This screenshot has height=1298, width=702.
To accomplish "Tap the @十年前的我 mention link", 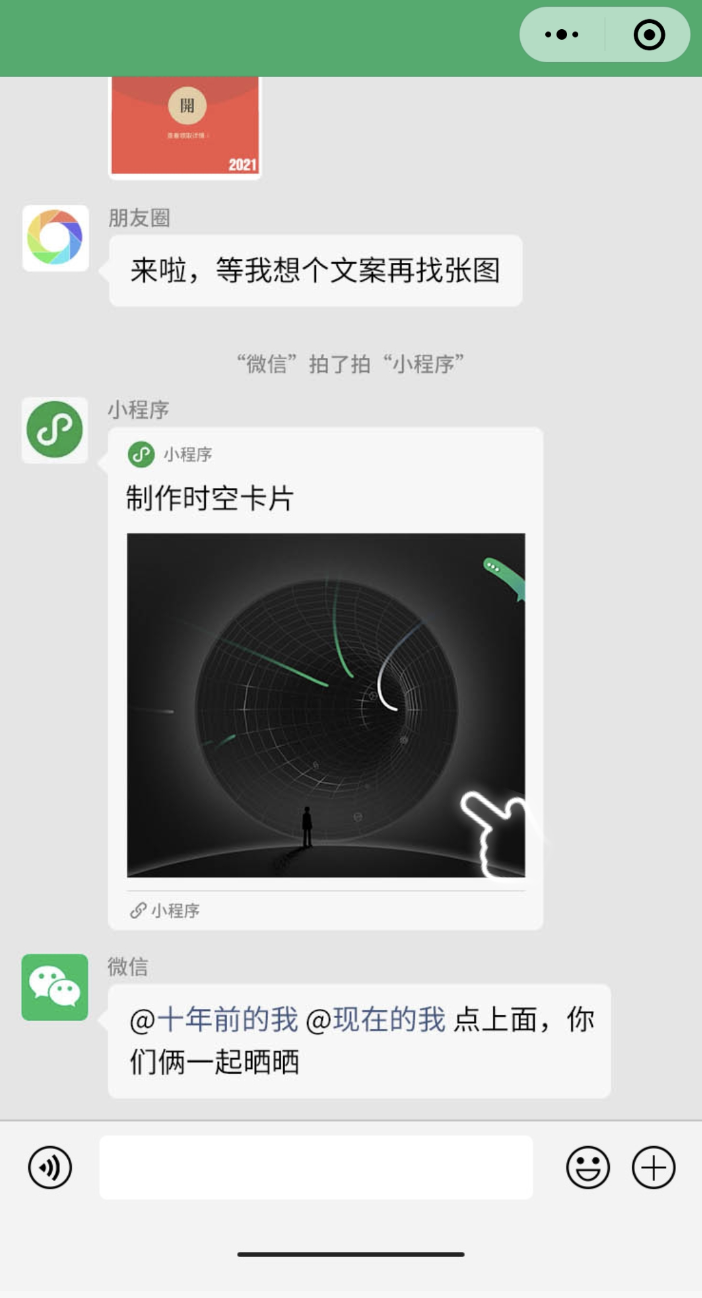I will 214,1020.
